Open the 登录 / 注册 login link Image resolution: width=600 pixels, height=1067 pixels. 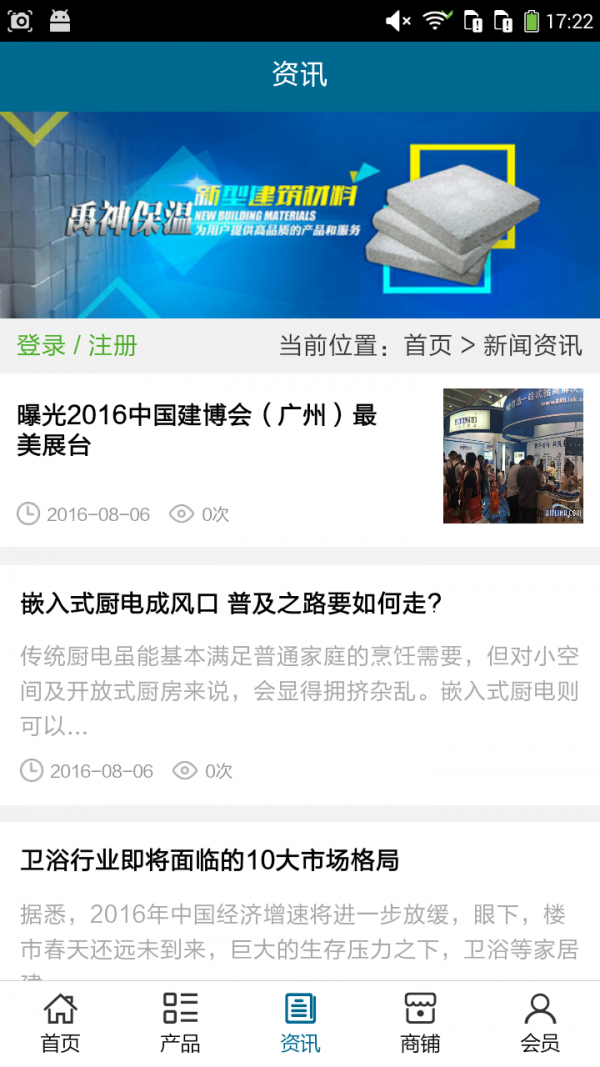click(x=77, y=346)
